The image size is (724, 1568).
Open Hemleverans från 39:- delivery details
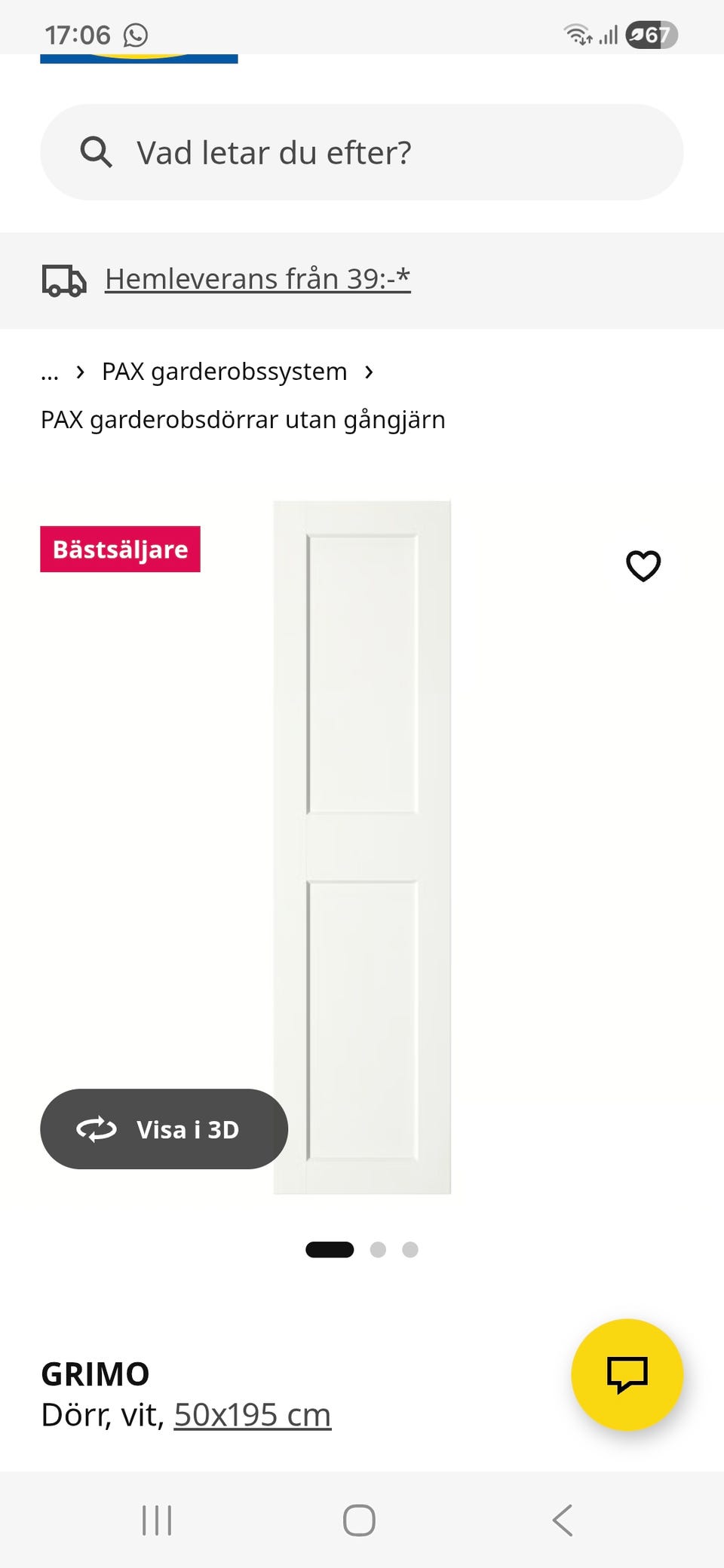(x=257, y=278)
